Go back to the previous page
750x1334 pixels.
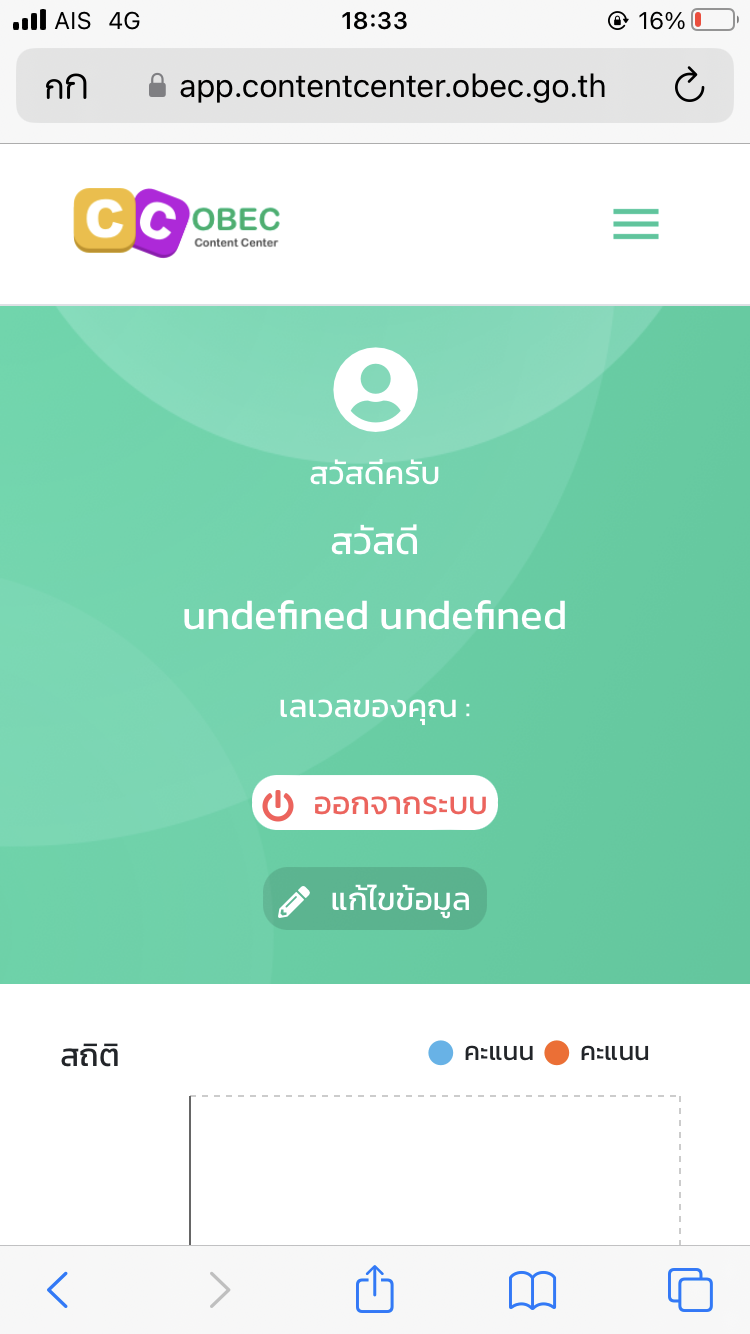tap(58, 1290)
